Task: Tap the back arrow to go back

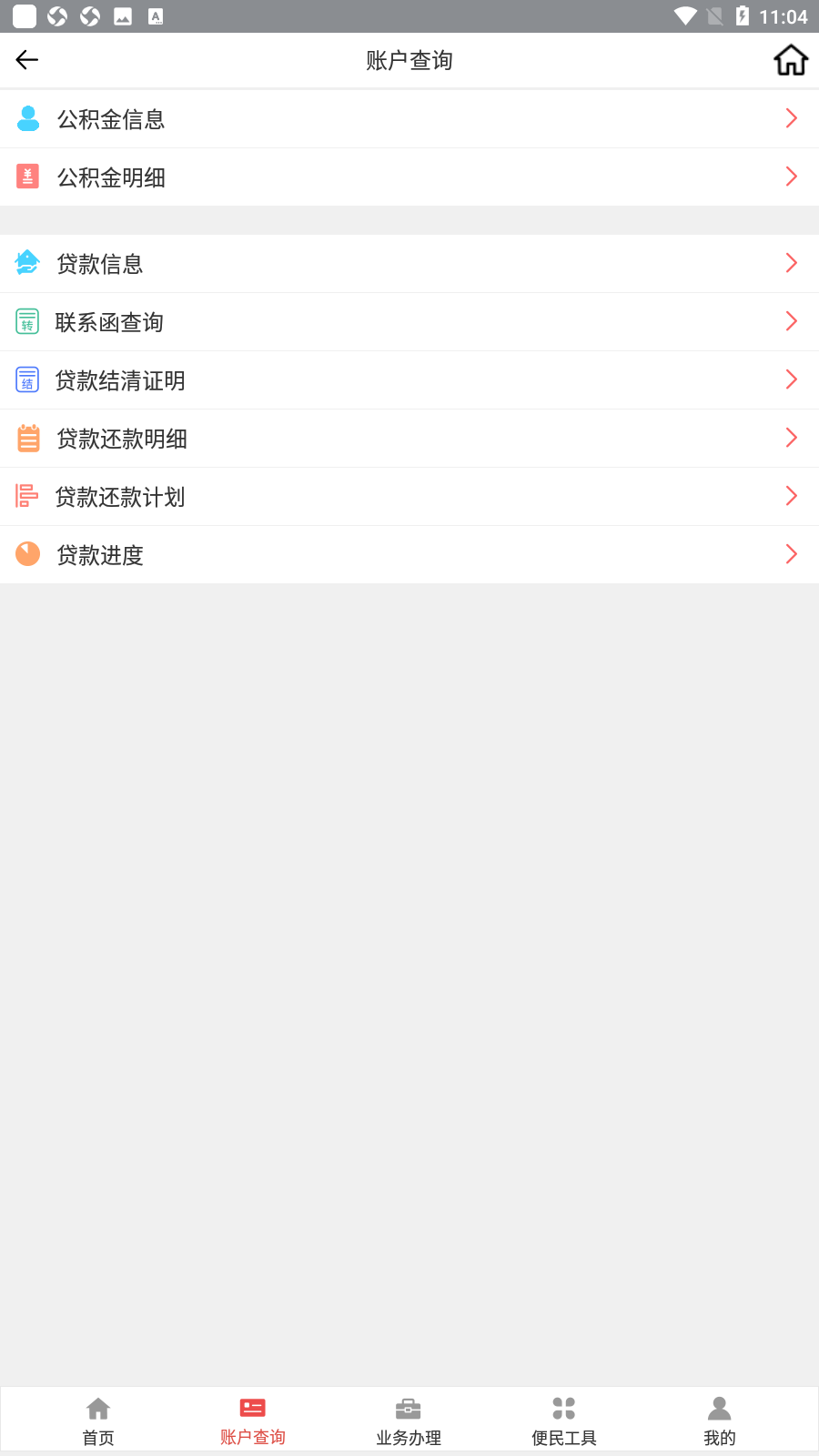Action: (x=26, y=58)
